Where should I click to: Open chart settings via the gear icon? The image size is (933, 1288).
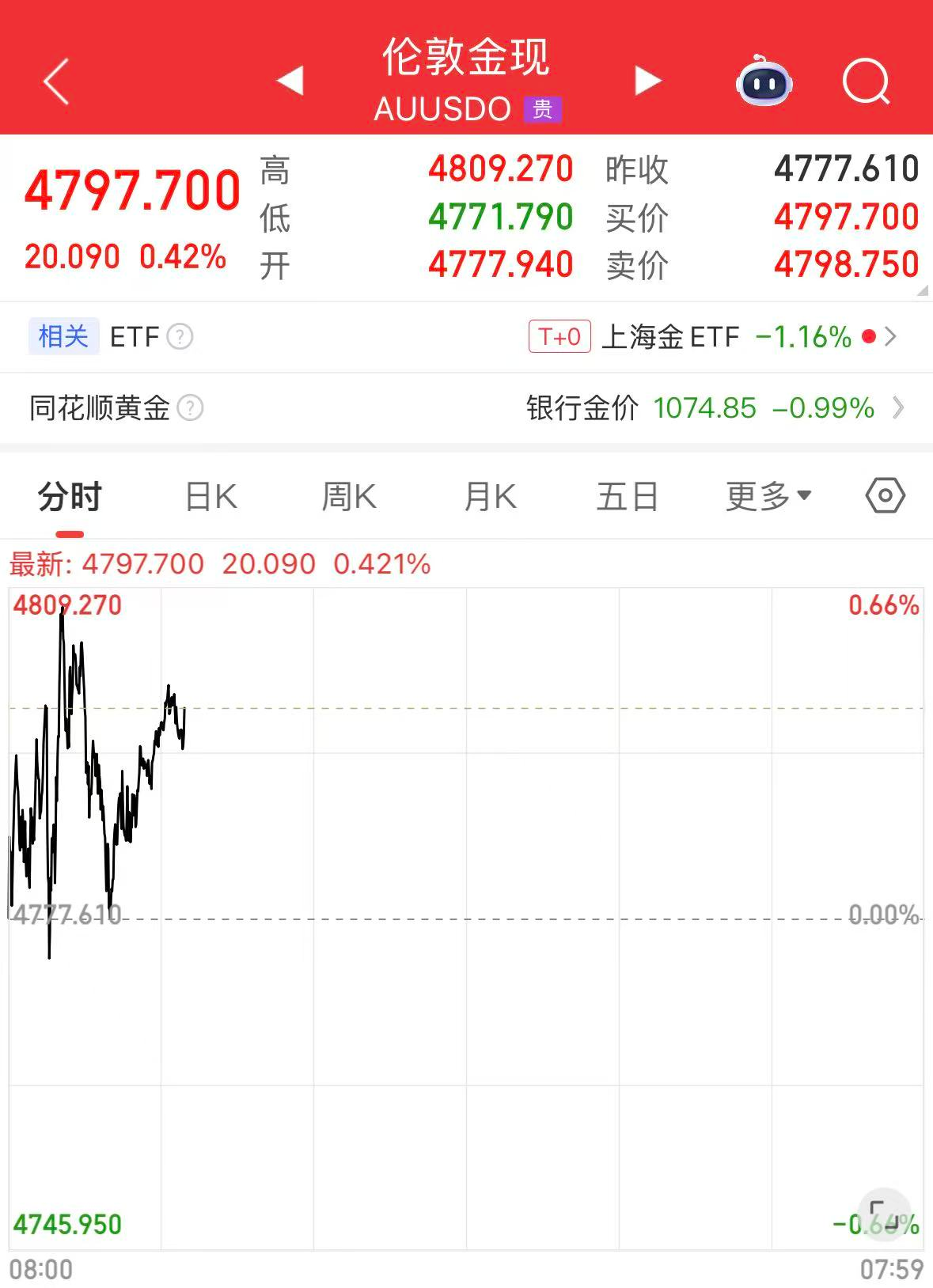(884, 495)
